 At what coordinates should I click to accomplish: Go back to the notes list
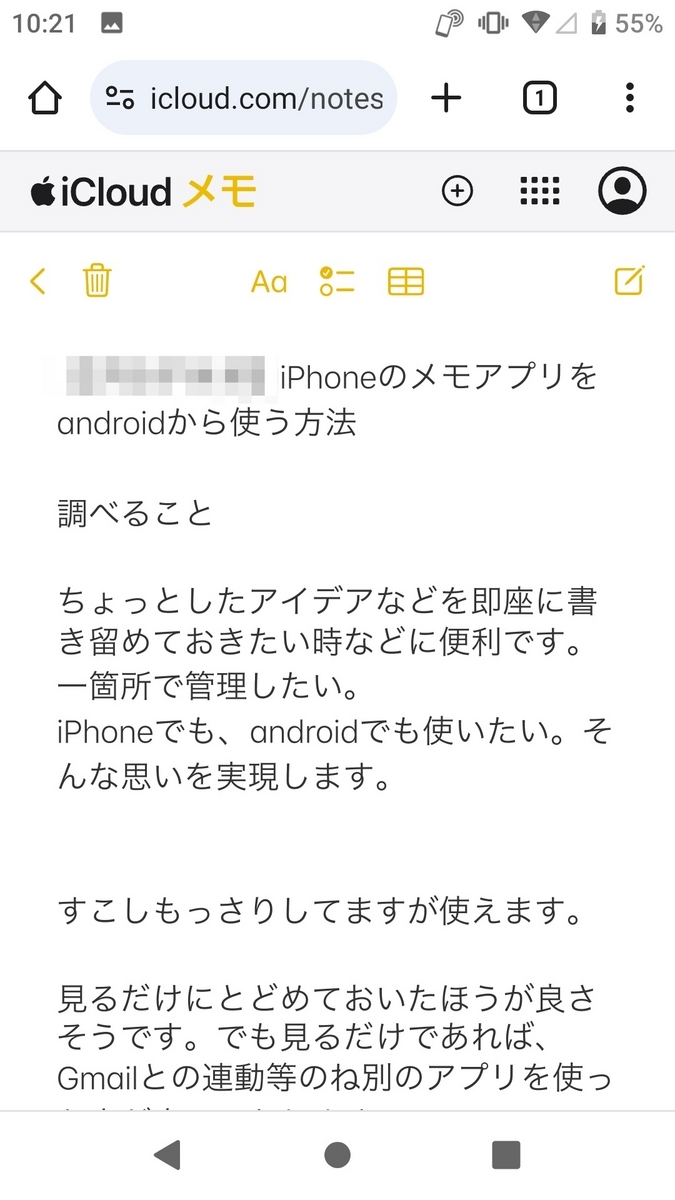pos(38,282)
